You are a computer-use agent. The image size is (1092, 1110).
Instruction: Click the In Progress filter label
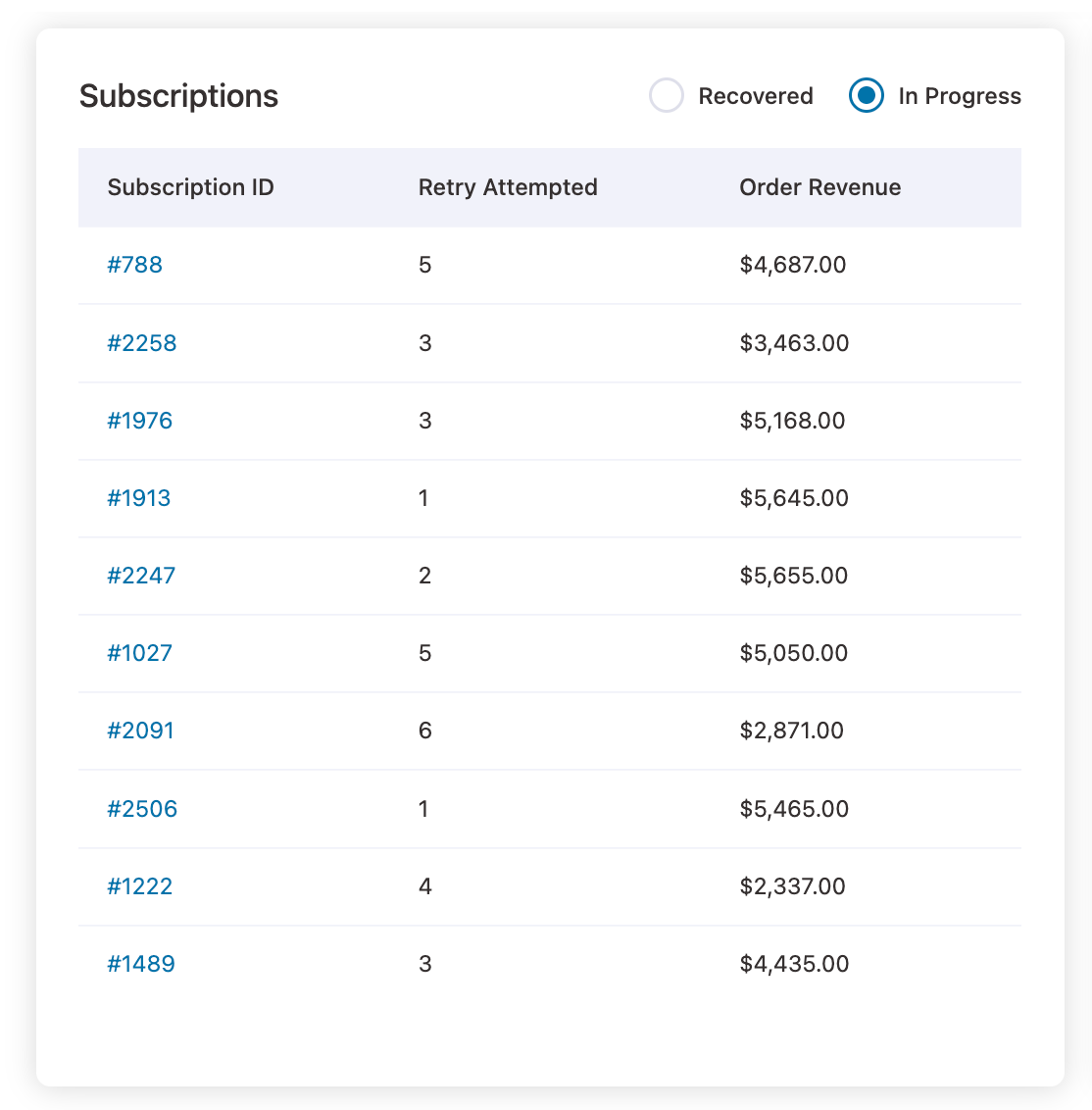coord(959,96)
